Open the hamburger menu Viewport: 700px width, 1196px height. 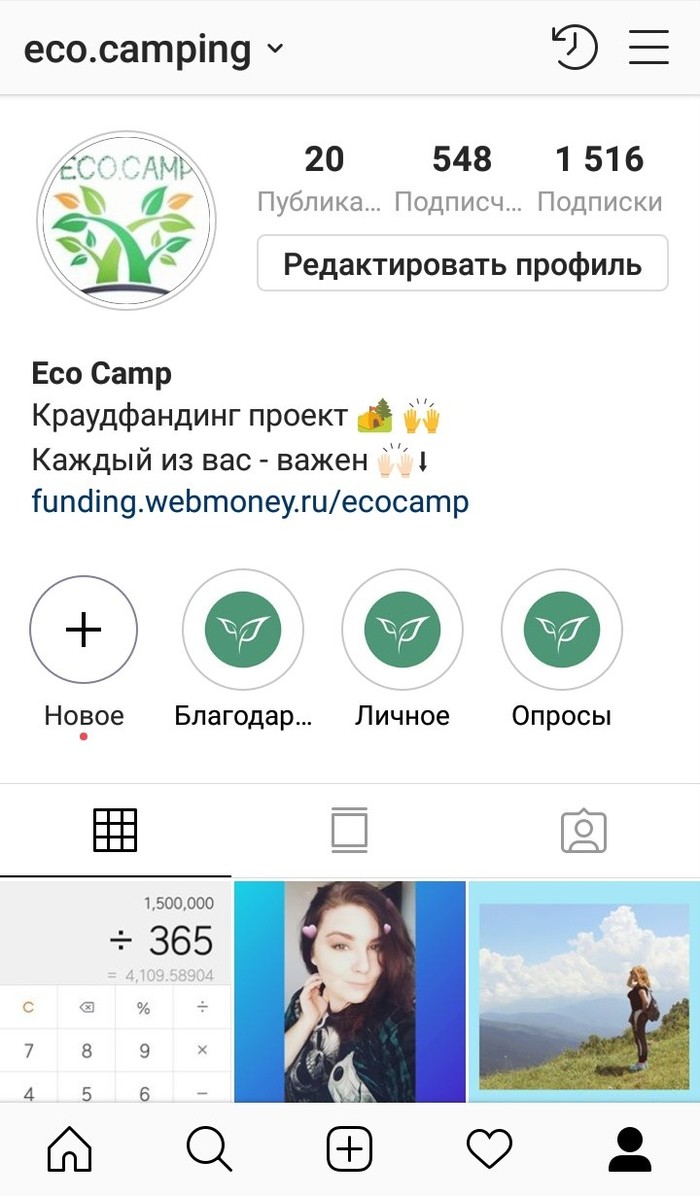649,47
